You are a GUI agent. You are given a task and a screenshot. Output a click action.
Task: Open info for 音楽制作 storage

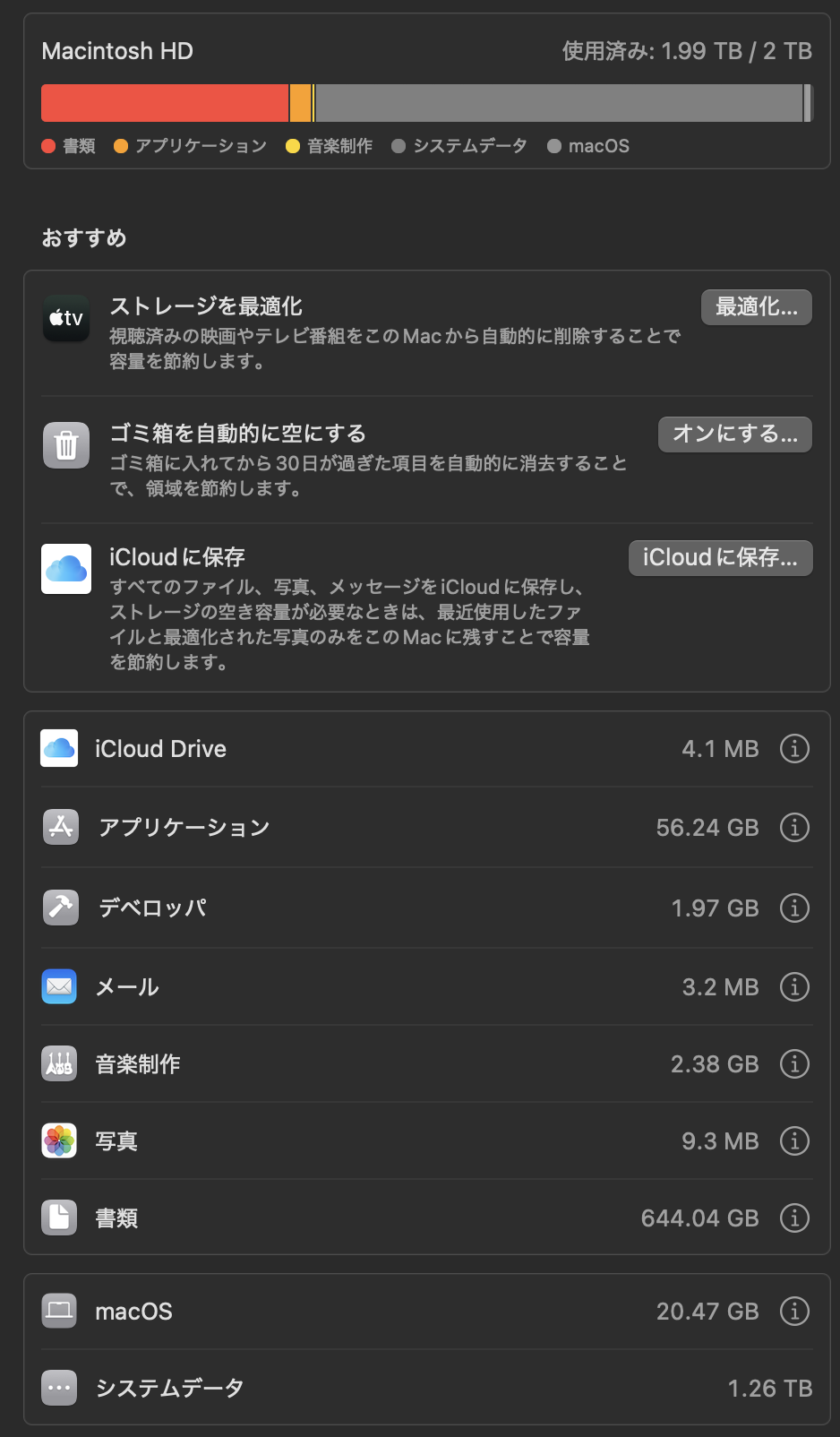(794, 1063)
